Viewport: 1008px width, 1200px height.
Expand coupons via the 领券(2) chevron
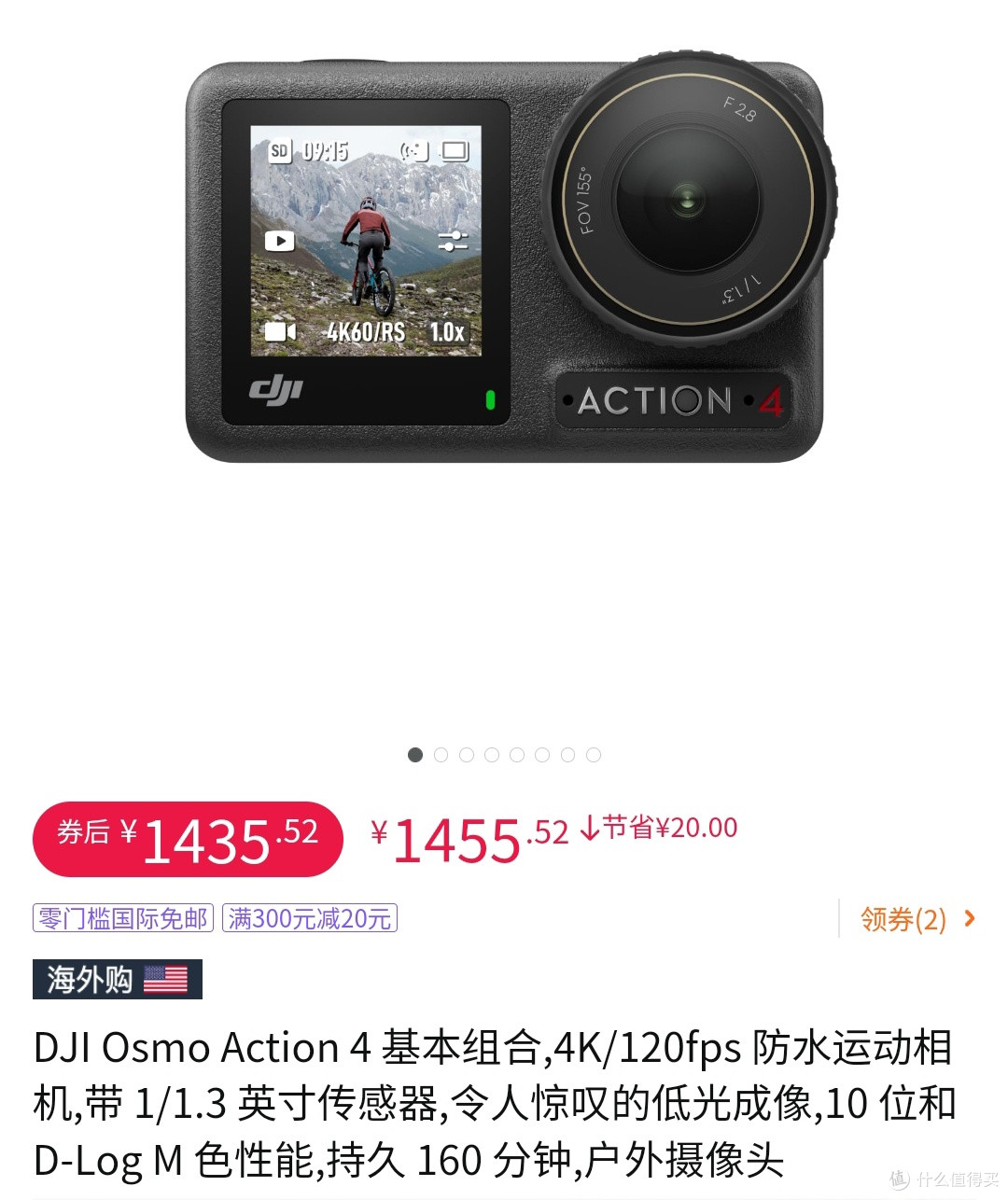968,920
